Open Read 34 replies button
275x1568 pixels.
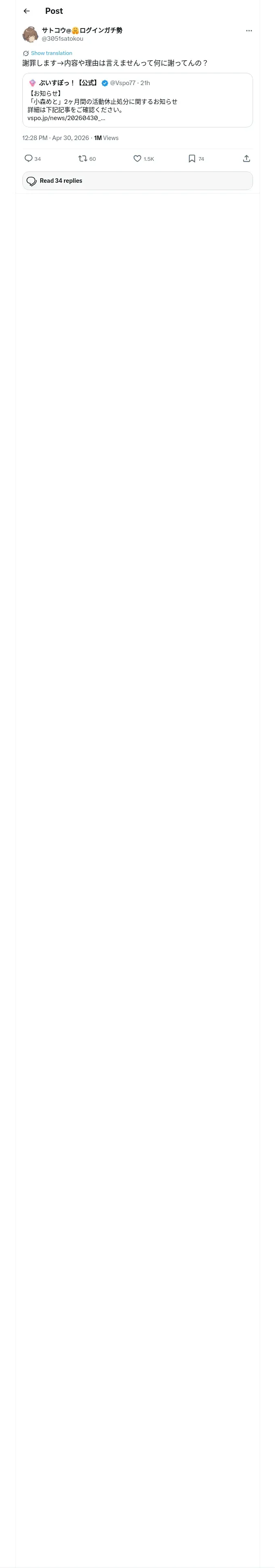point(137,181)
